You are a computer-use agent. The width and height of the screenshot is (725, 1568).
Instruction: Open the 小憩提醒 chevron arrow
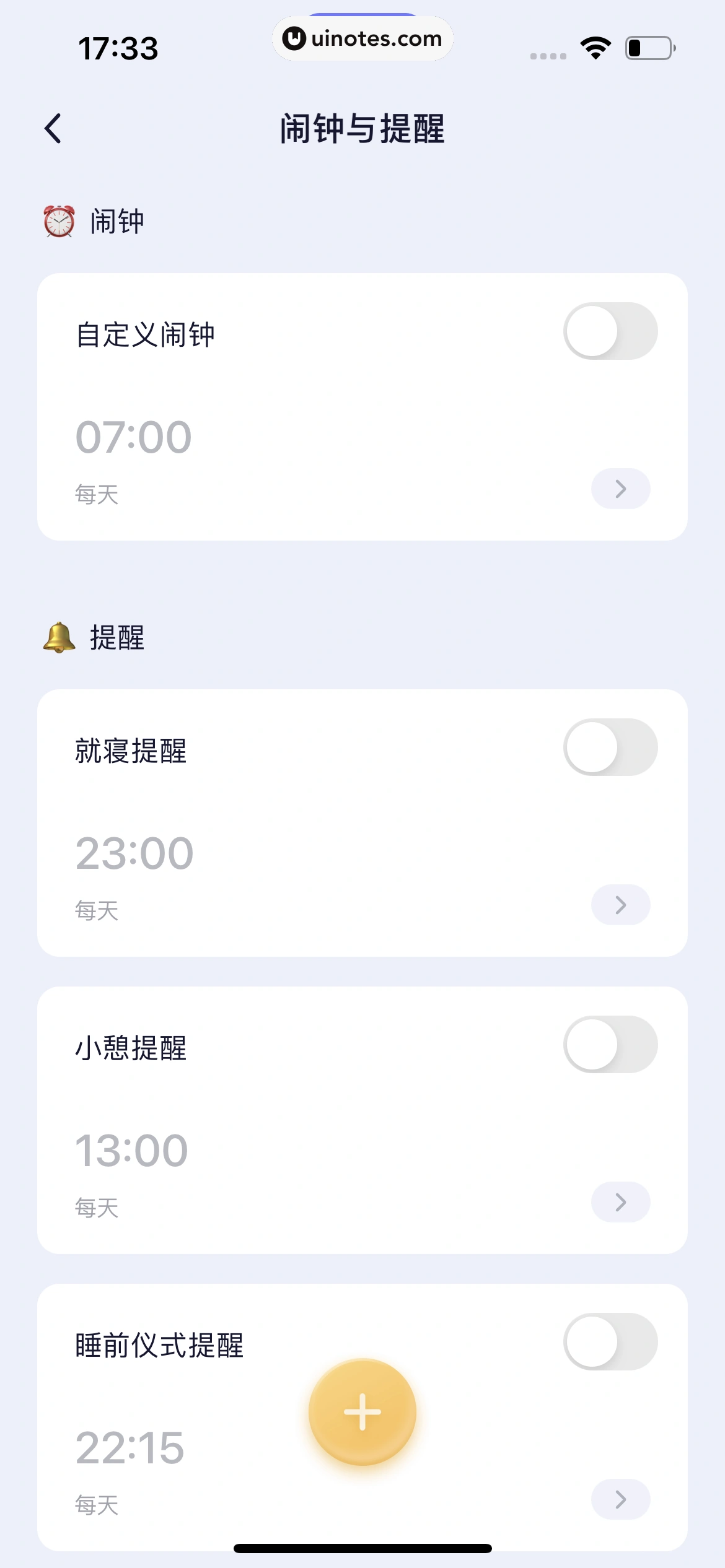point(620,1201)
